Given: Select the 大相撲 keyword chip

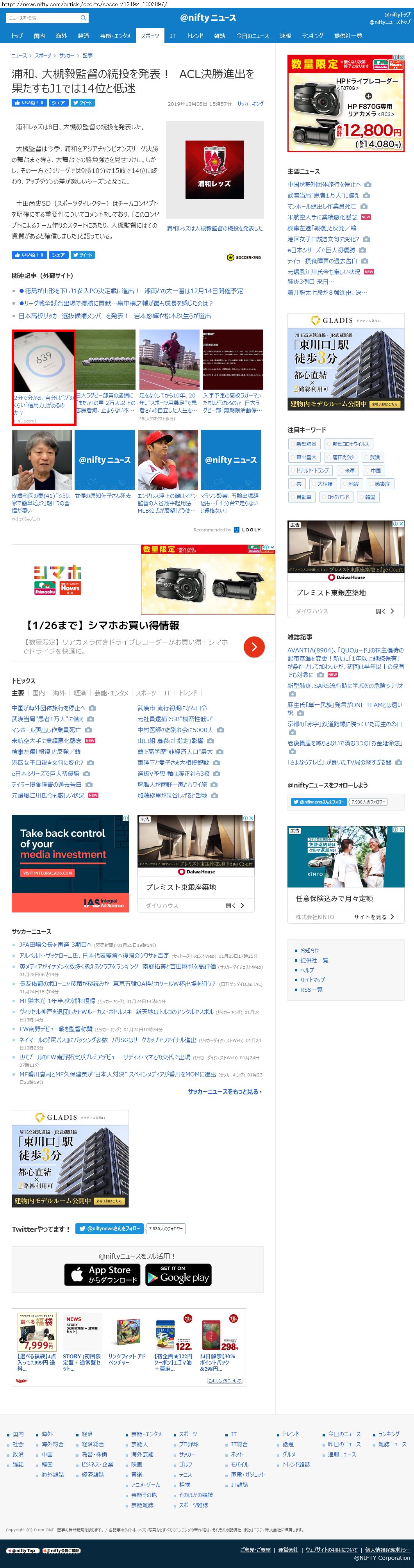Looking at the screenshot, I should [325, 484].
